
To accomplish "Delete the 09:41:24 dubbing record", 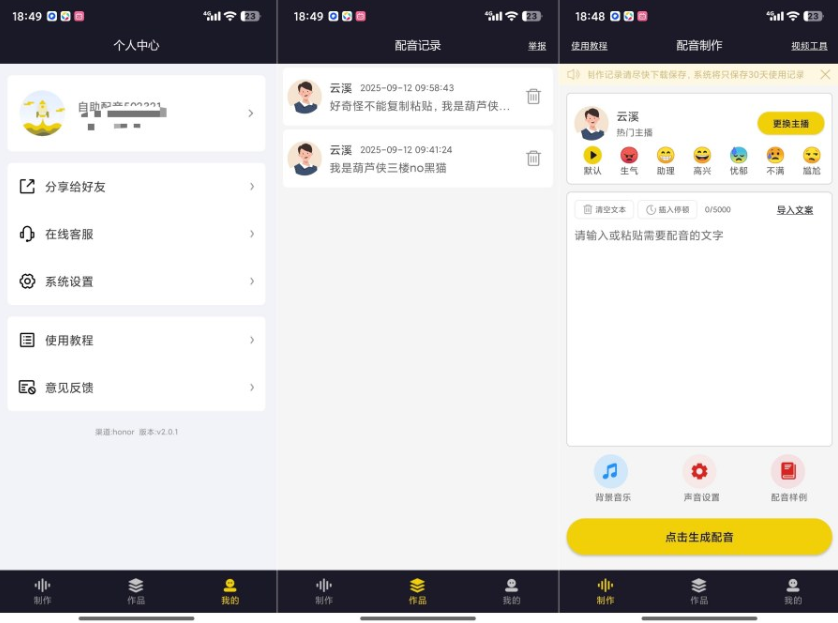I will [533, 158].
